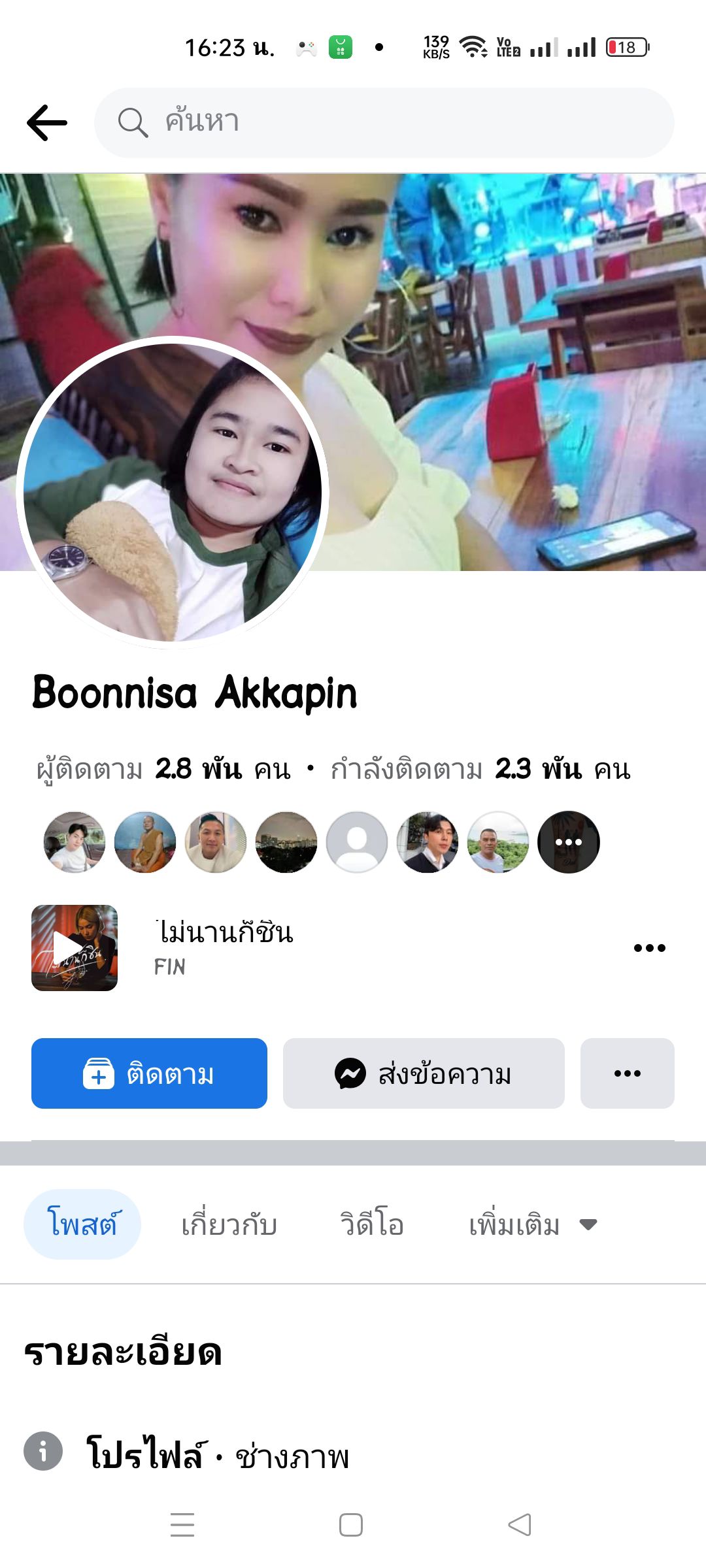Viewport: 706px width, 1568px height.
Task: Follow with the ติดตาม button
Action: [x=149, y=1073]
